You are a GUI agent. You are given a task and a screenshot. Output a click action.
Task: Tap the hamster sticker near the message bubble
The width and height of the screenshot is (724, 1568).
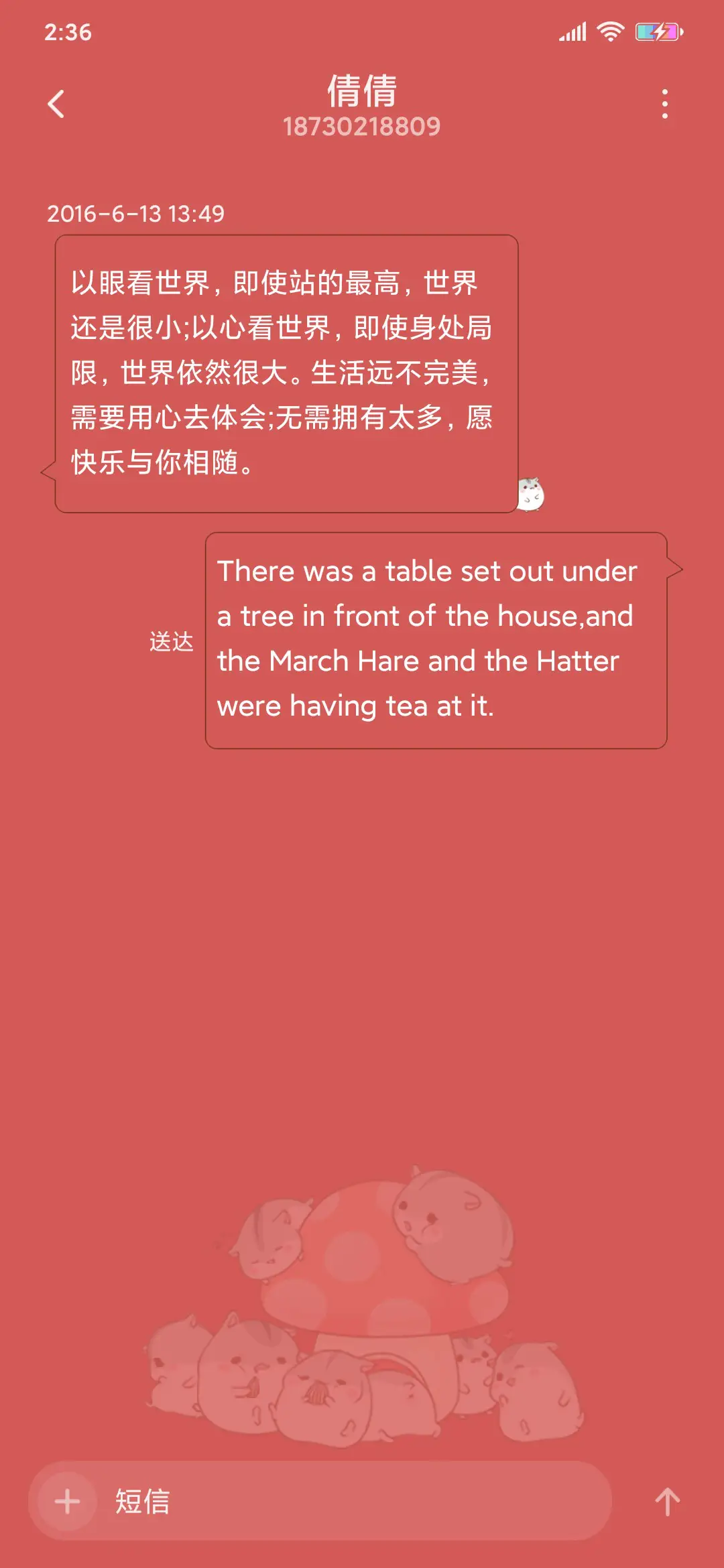[x=532, y=495]
